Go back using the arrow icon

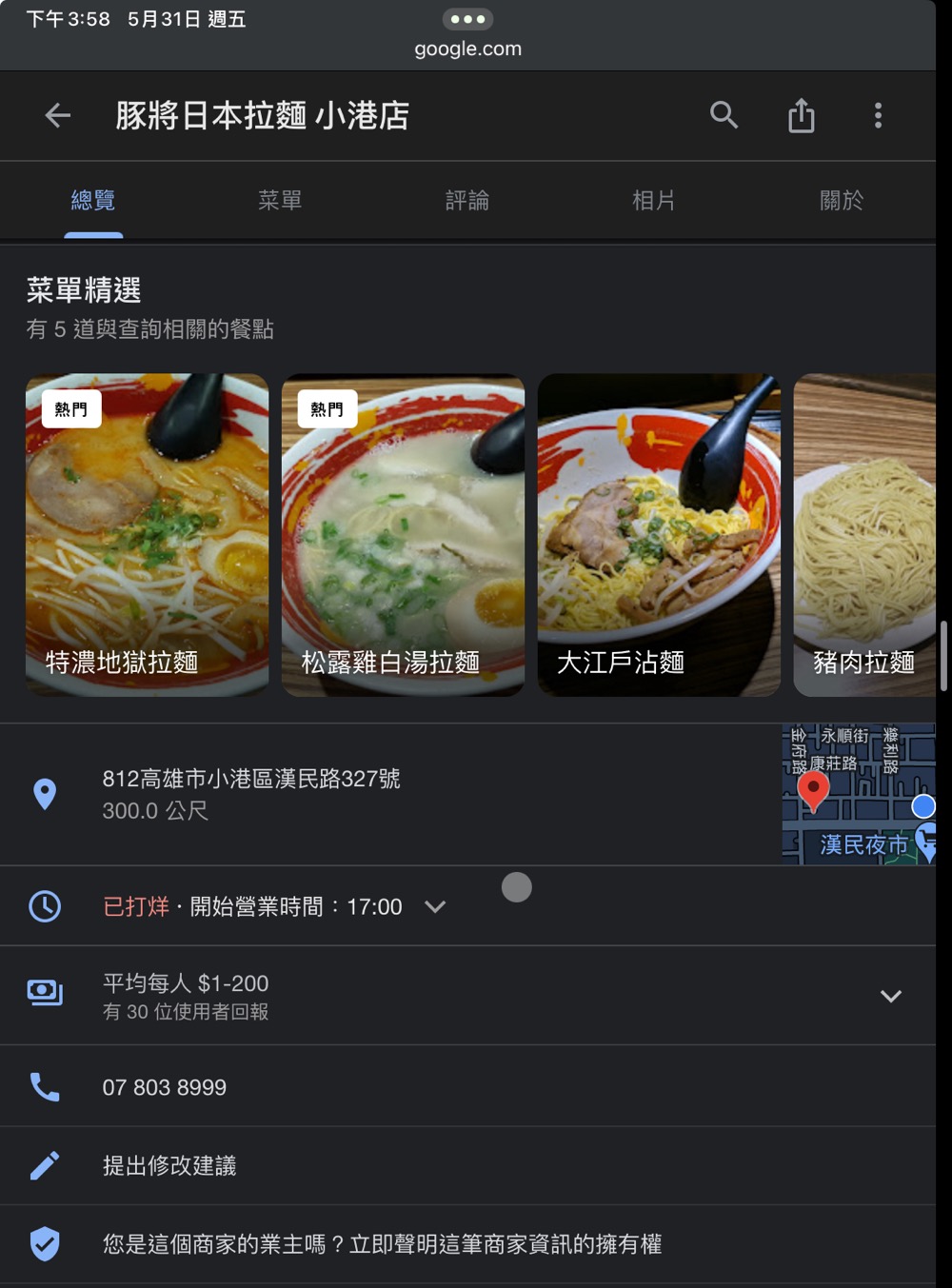58,116
